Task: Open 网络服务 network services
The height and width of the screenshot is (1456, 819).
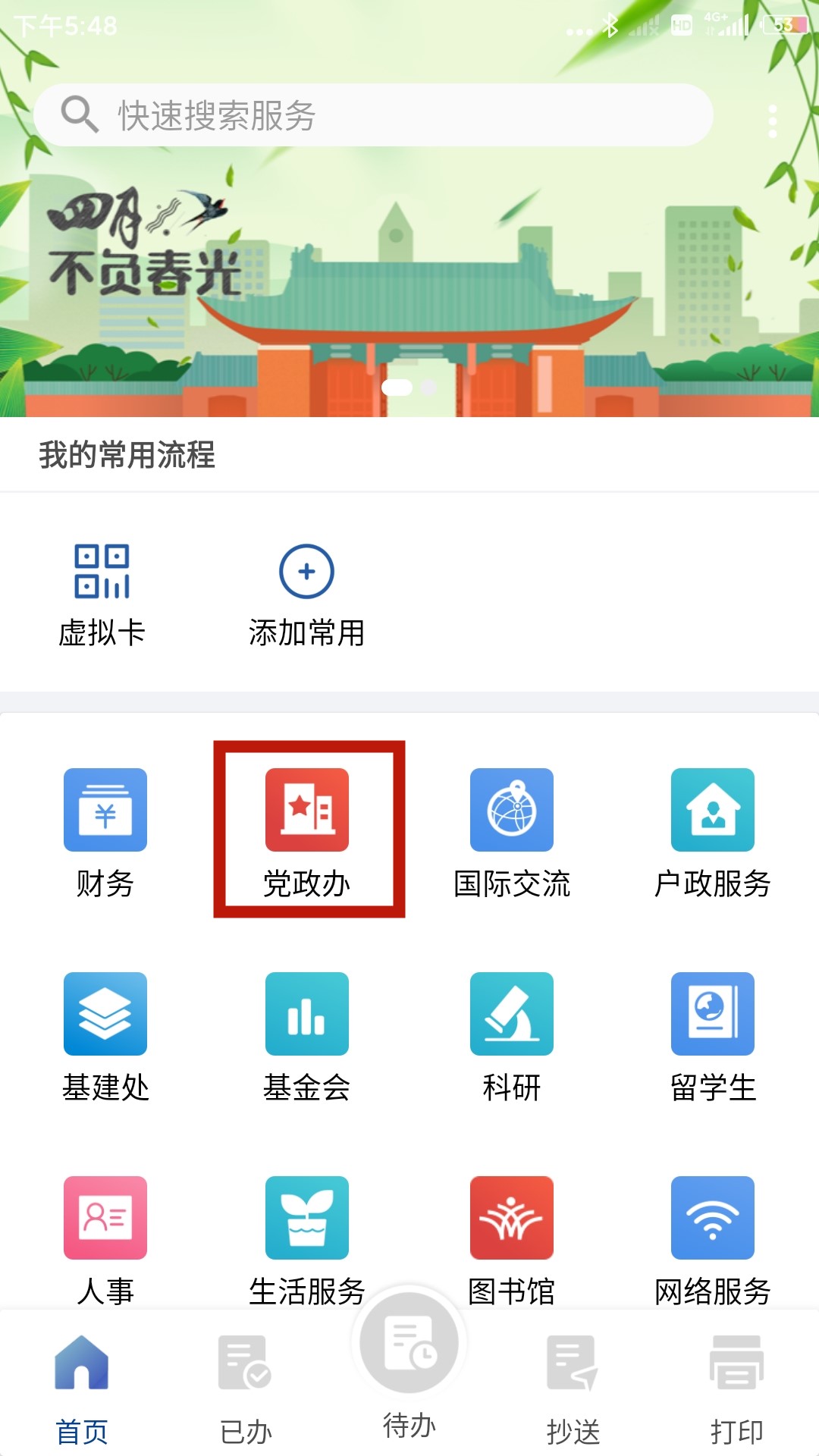Action: coord(712,1238)
